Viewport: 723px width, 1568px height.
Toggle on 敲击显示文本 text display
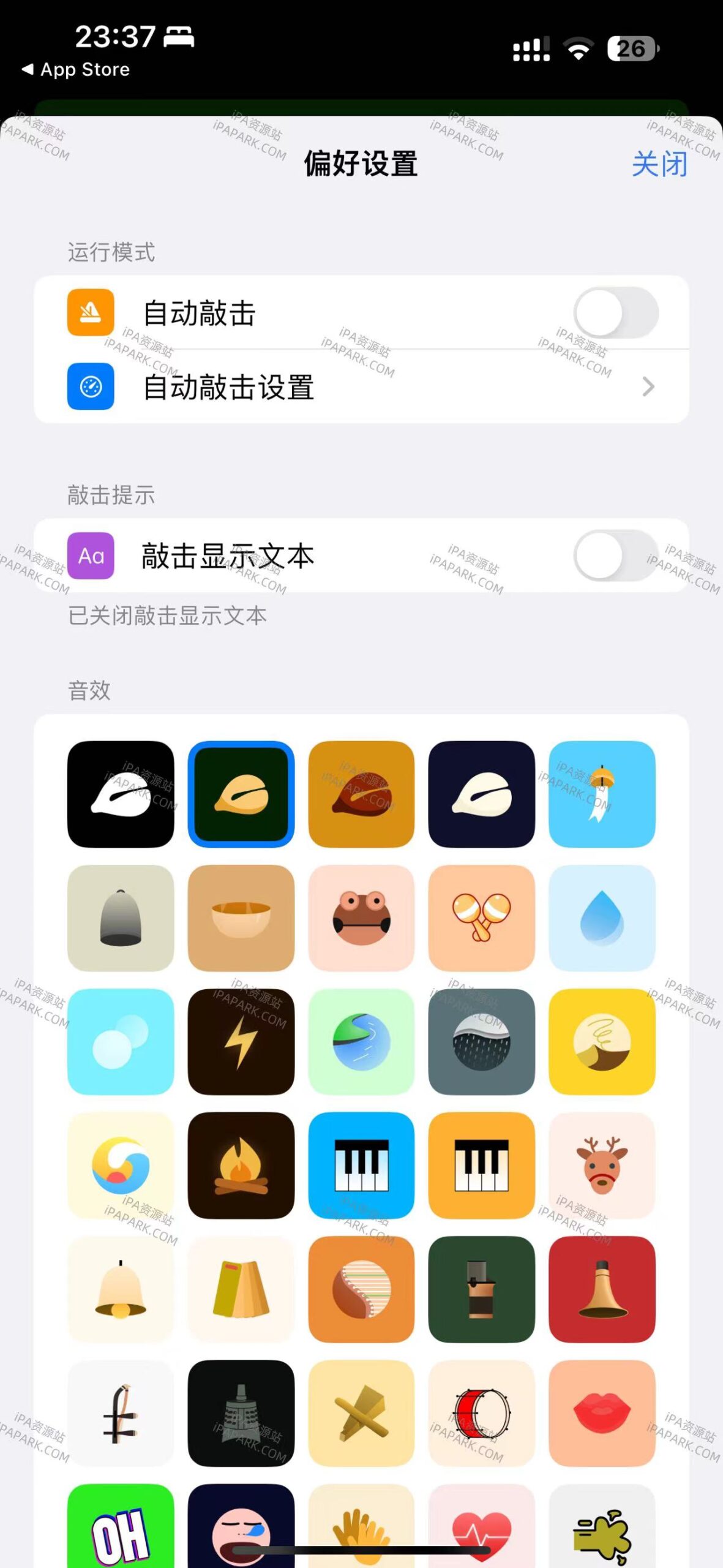pos(615,556)
